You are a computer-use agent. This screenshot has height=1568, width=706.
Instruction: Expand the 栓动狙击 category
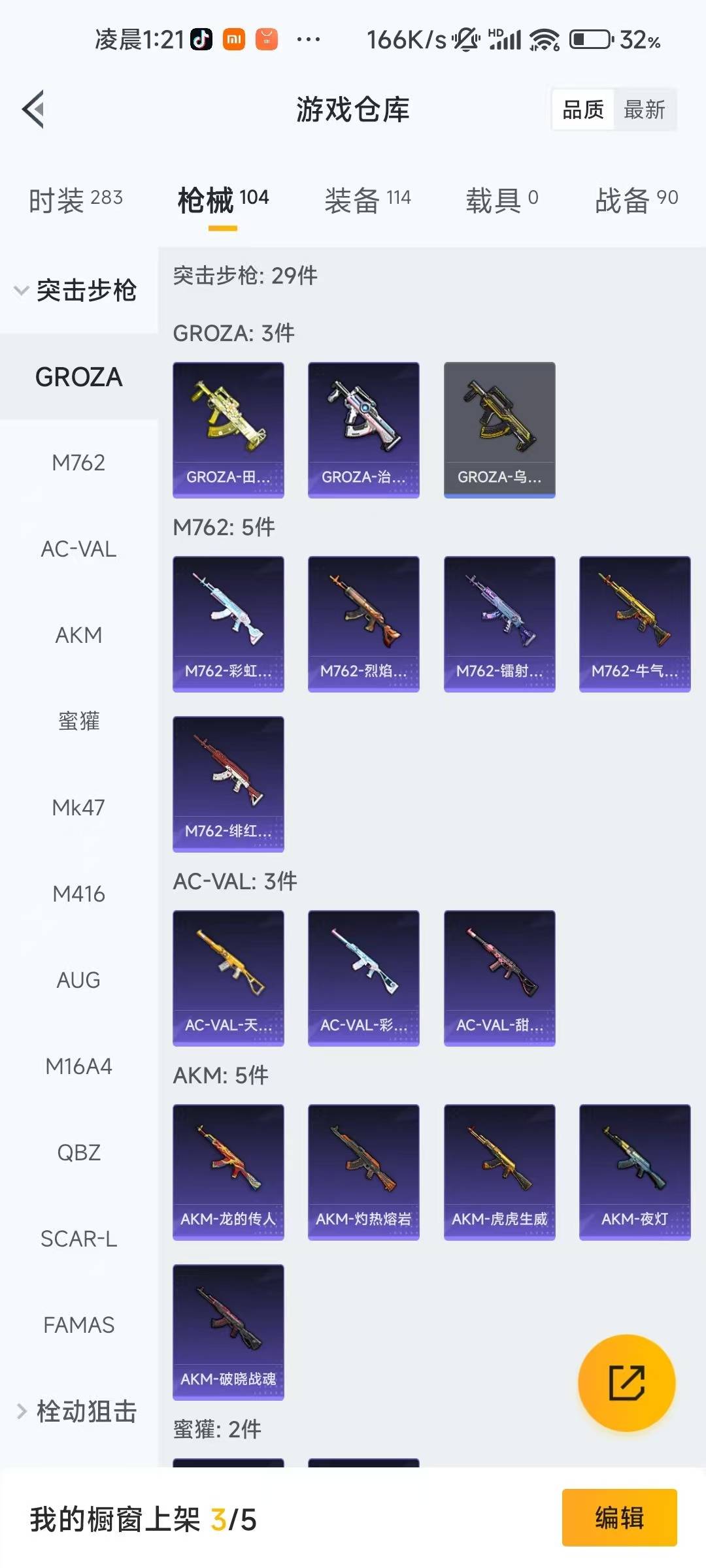pyautogui.click(x=77, y=1411)
